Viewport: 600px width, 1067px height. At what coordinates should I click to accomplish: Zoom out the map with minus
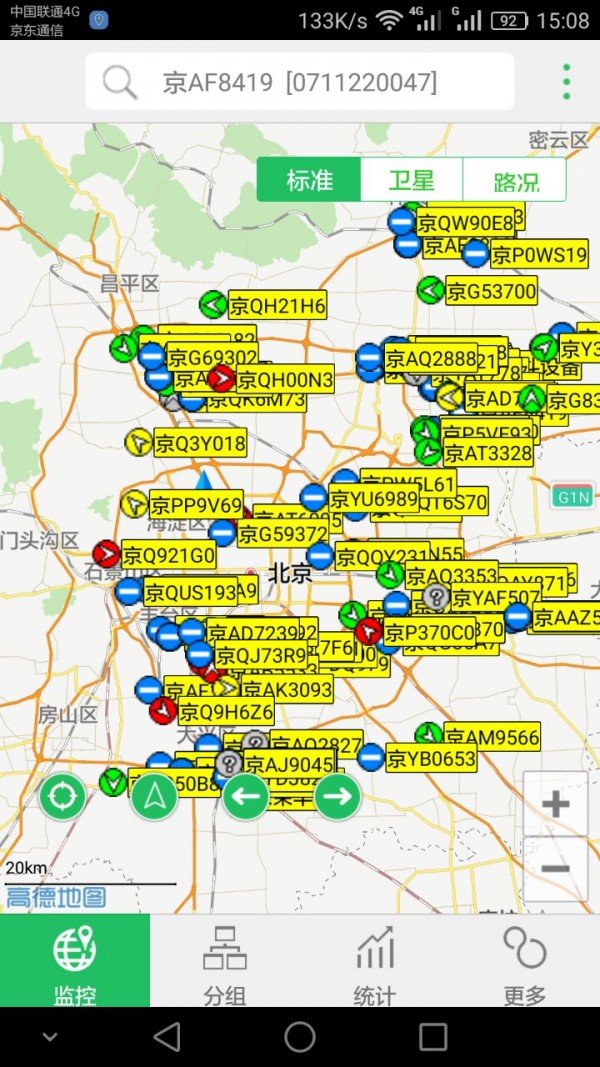555,868
